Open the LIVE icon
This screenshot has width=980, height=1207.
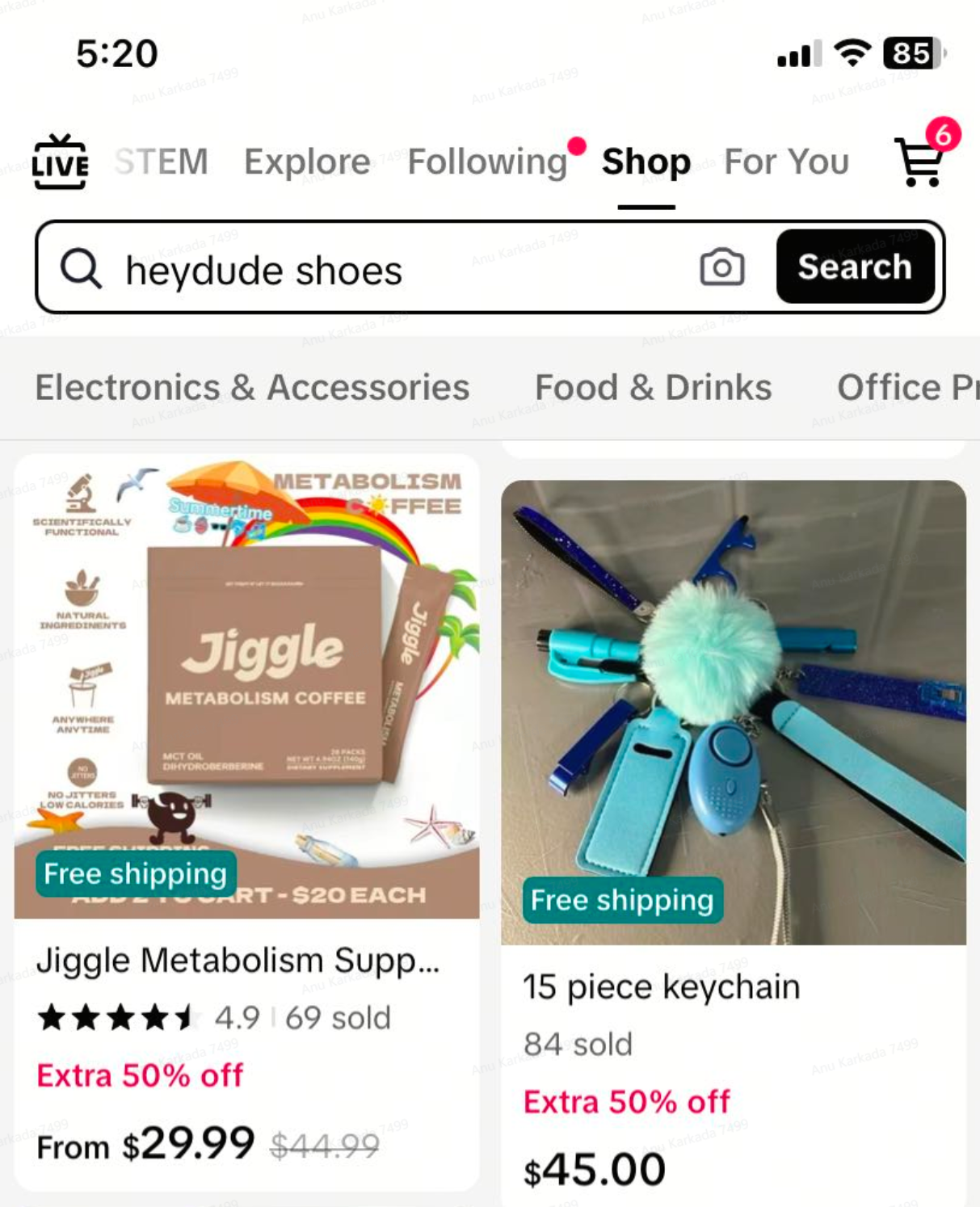(x=60, y=162)
